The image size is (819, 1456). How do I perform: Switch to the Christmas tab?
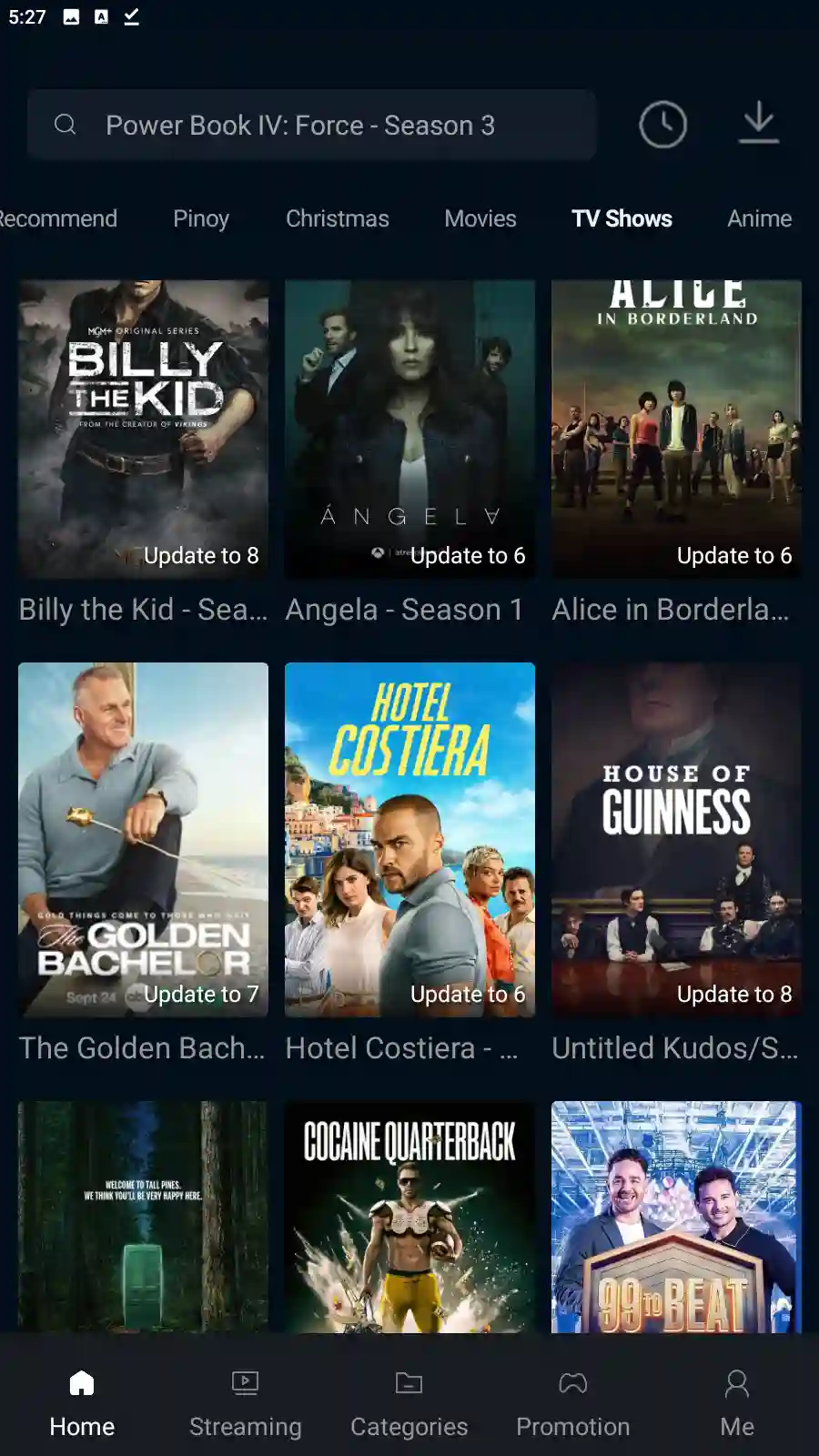point(337,218)
